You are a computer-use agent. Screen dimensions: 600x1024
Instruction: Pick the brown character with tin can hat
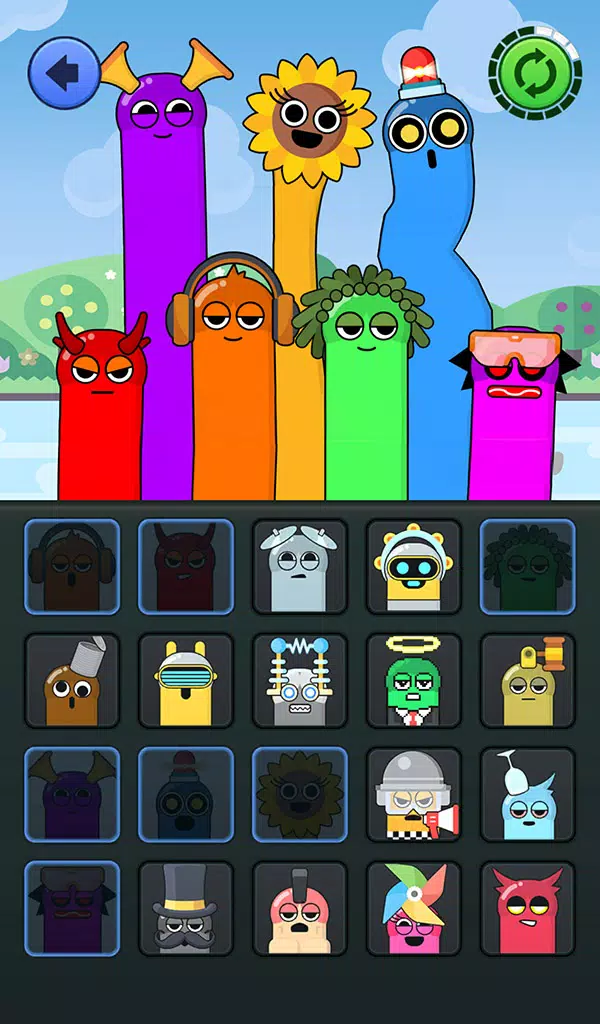pos(72,680)
